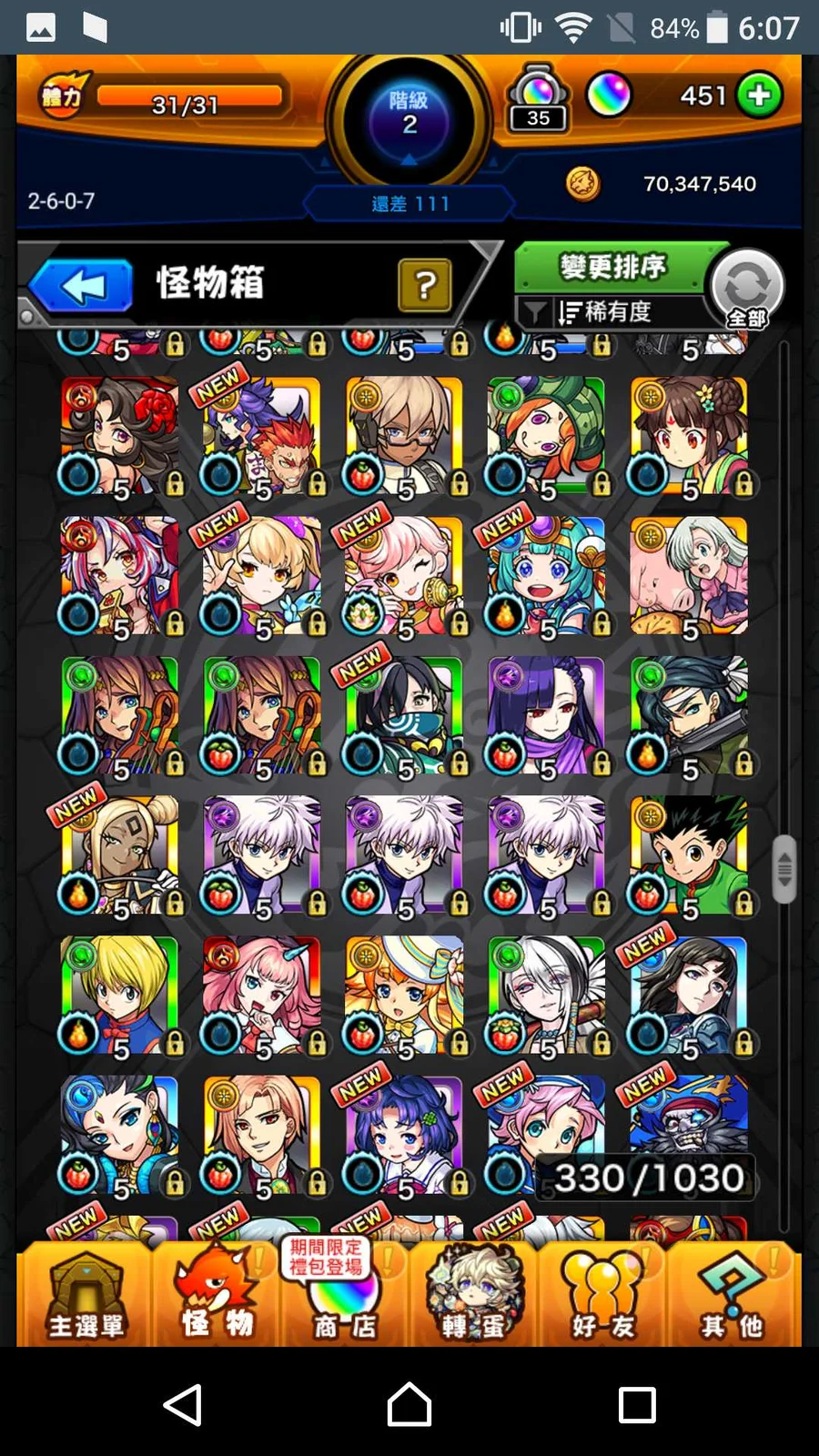Open the yellow question mark help

[x=424, y=285]
